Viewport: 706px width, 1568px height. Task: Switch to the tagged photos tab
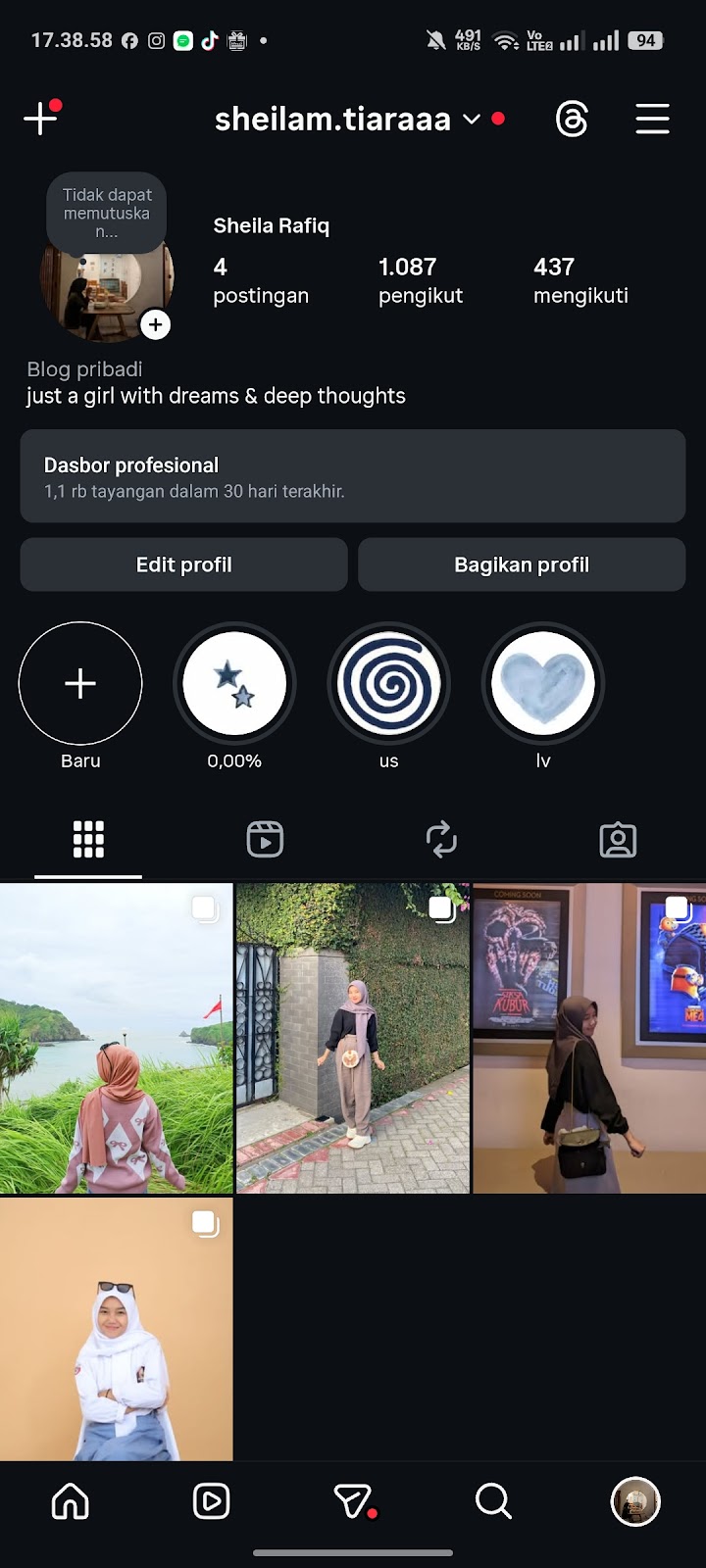(618, 840)
